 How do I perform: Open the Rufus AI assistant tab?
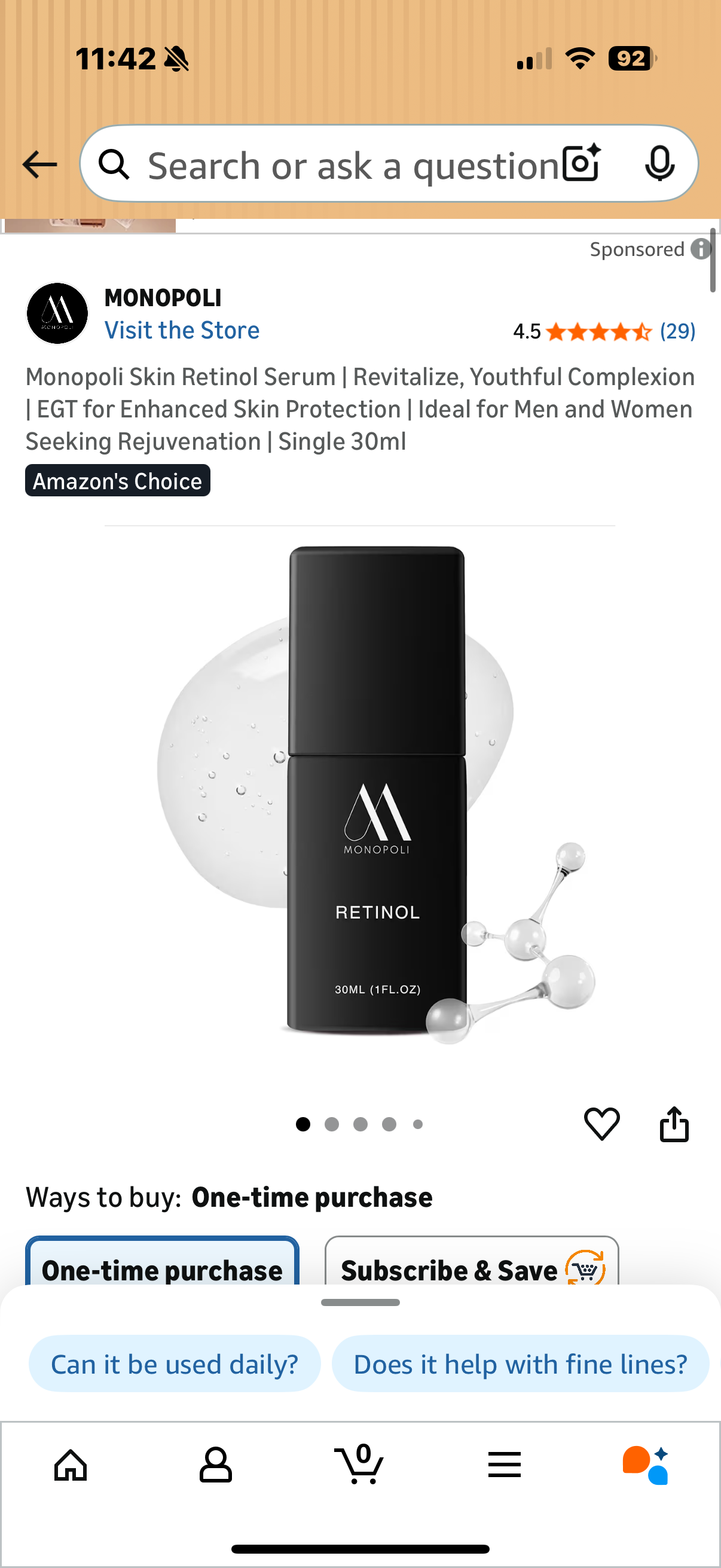click(x=646, y=1465)
